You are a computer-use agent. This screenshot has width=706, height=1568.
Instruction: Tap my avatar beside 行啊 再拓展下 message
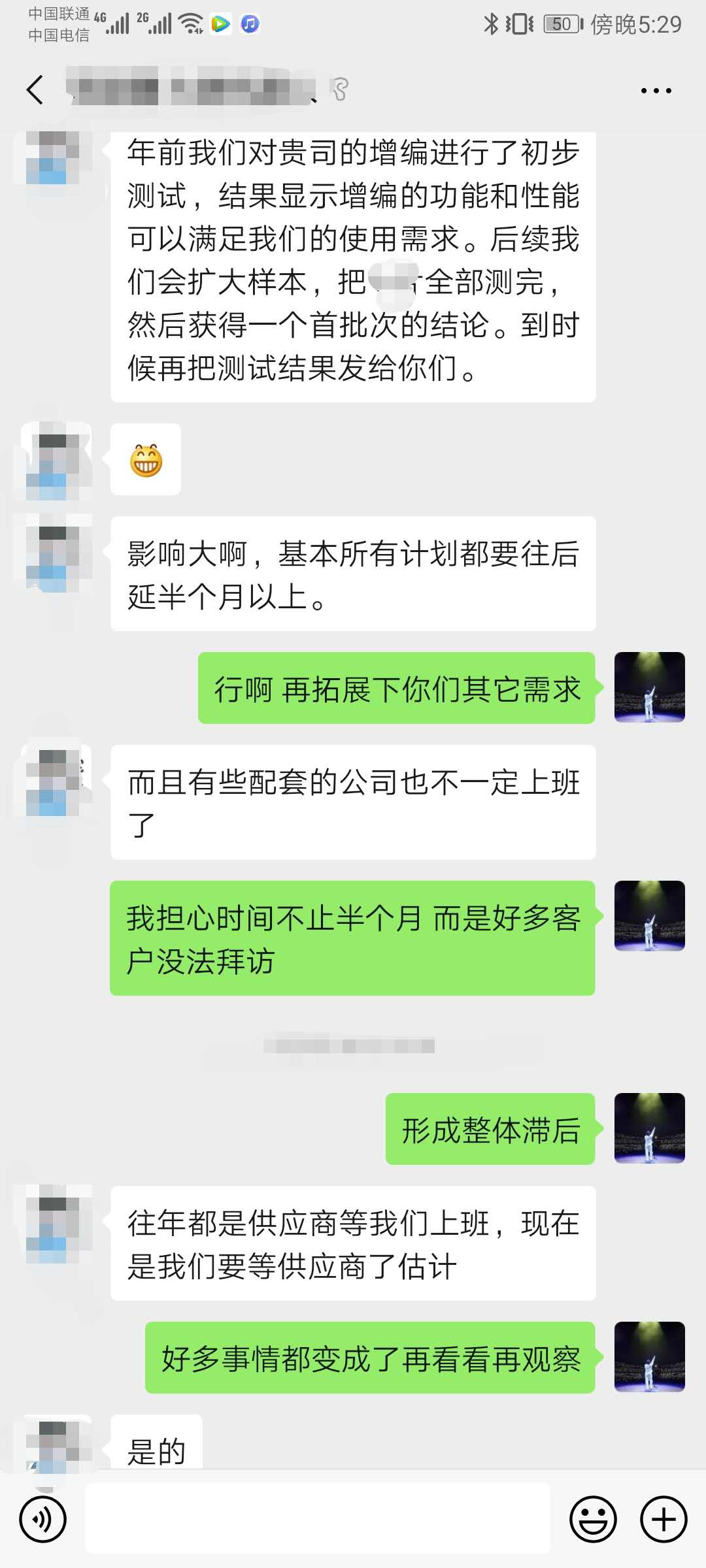click(649, 687)
